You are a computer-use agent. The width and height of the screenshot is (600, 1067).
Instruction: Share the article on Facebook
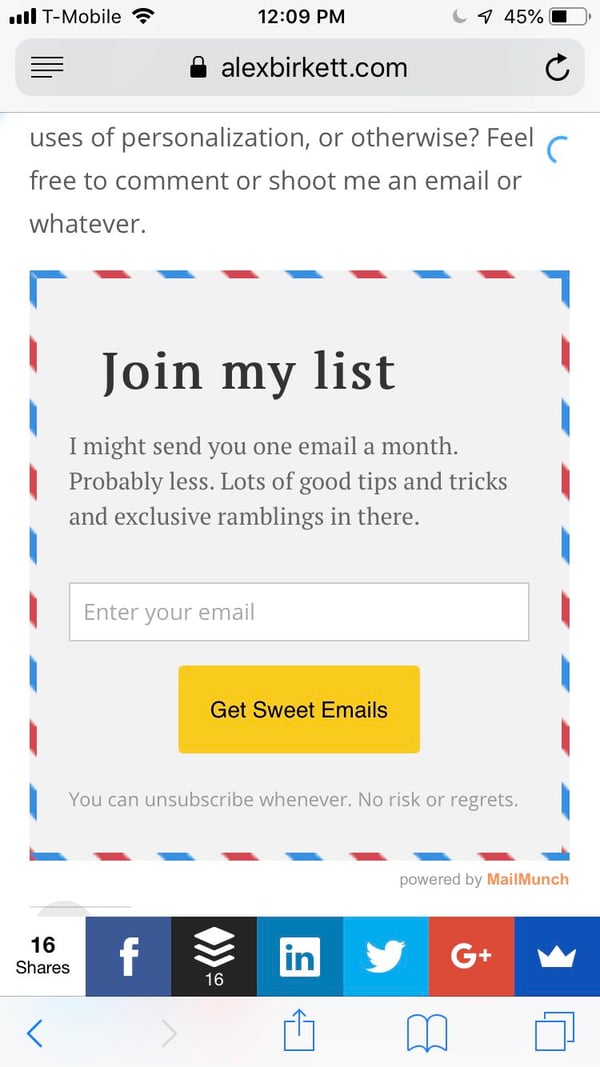[128, 957]
